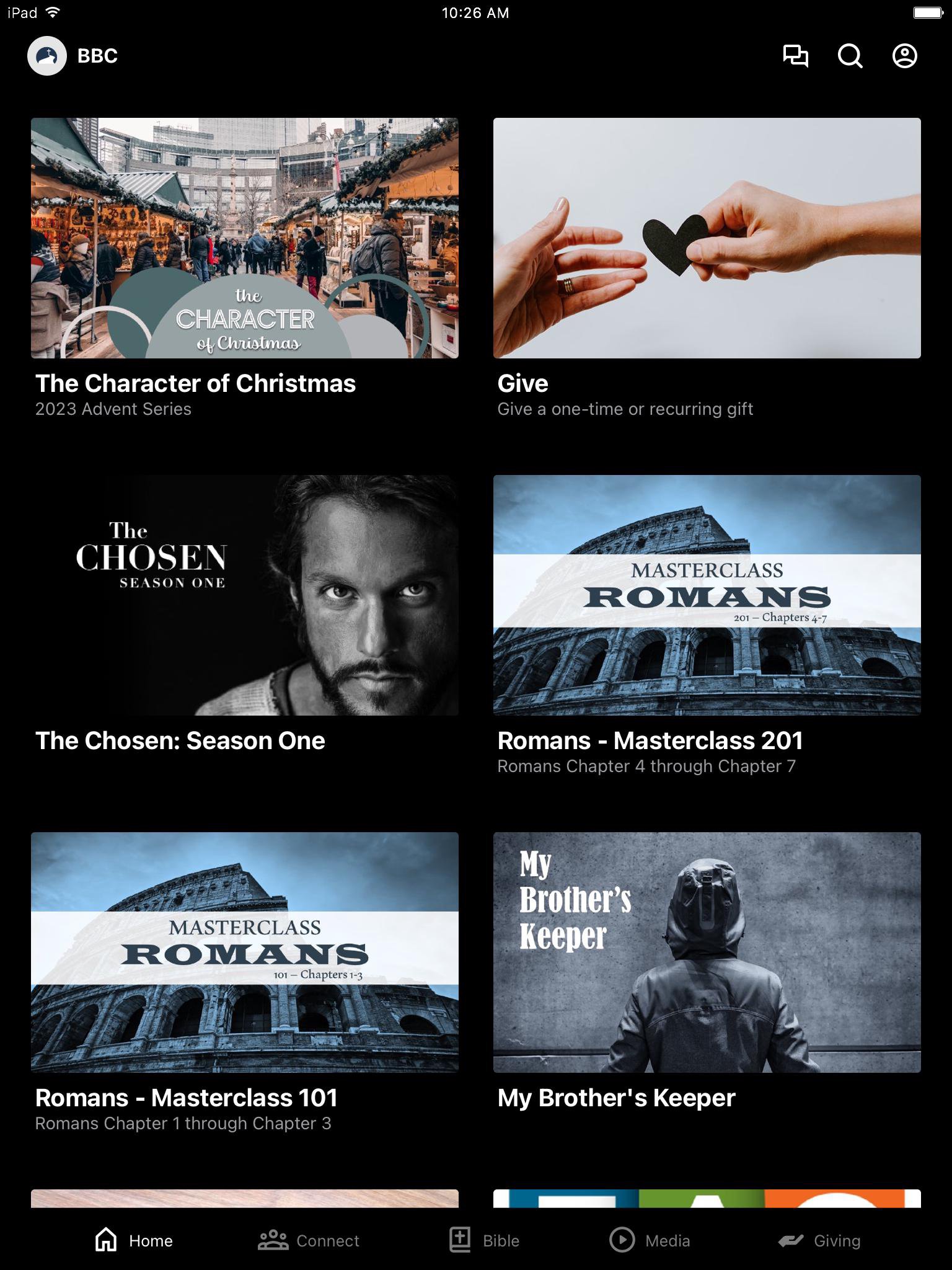Open The Chosen: Season One
This screenshot has width=952, height=1270.
(245, 595)
